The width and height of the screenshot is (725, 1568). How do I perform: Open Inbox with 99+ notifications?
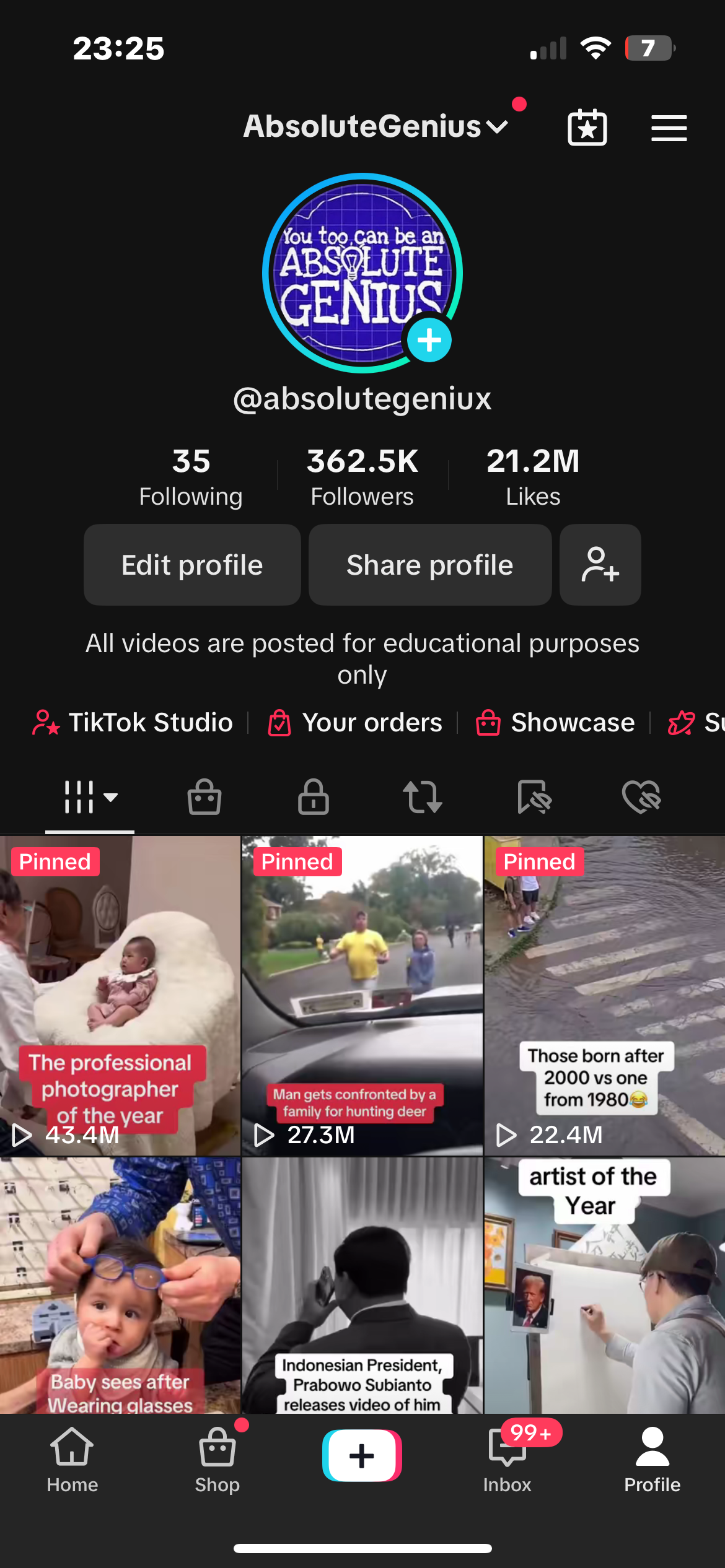(507, 1459)
